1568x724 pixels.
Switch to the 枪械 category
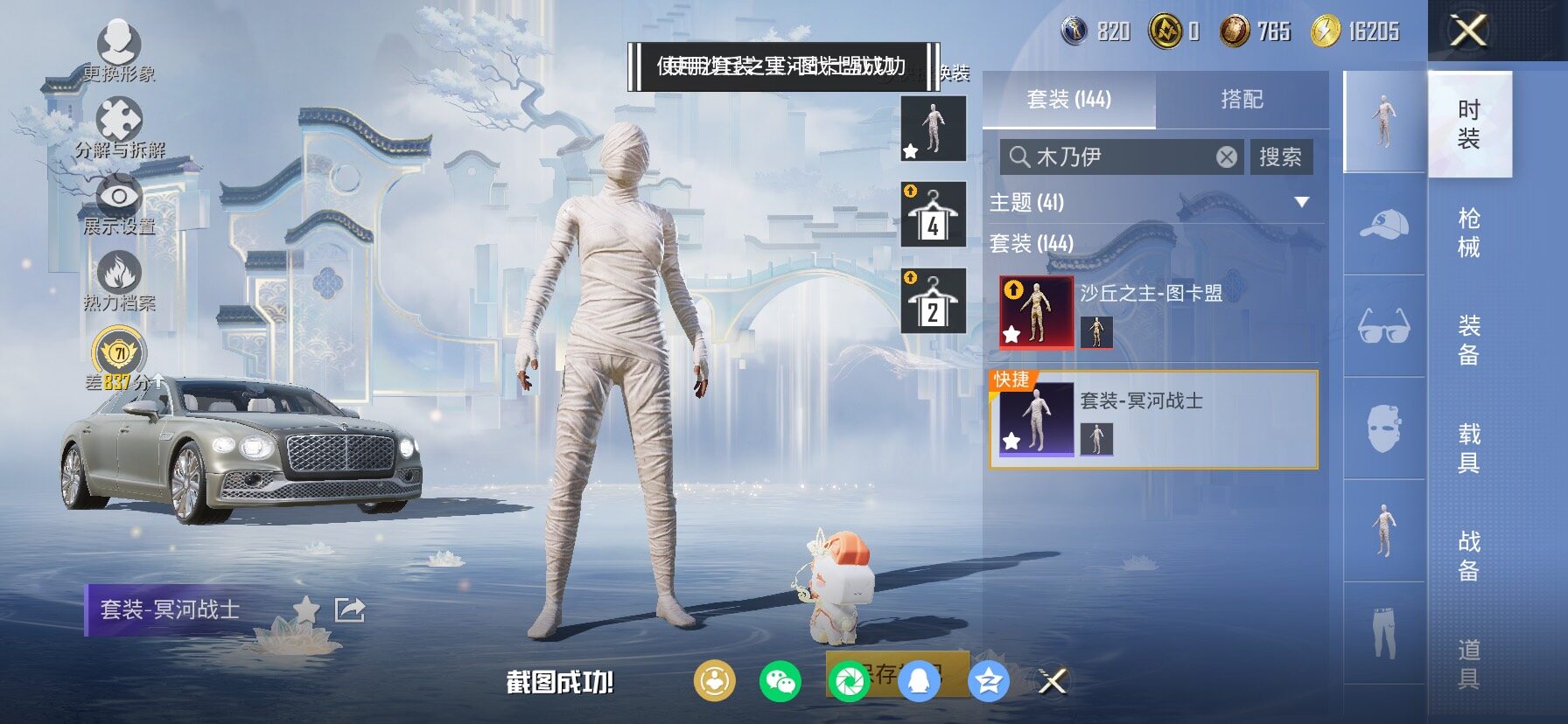[1469, 233]
